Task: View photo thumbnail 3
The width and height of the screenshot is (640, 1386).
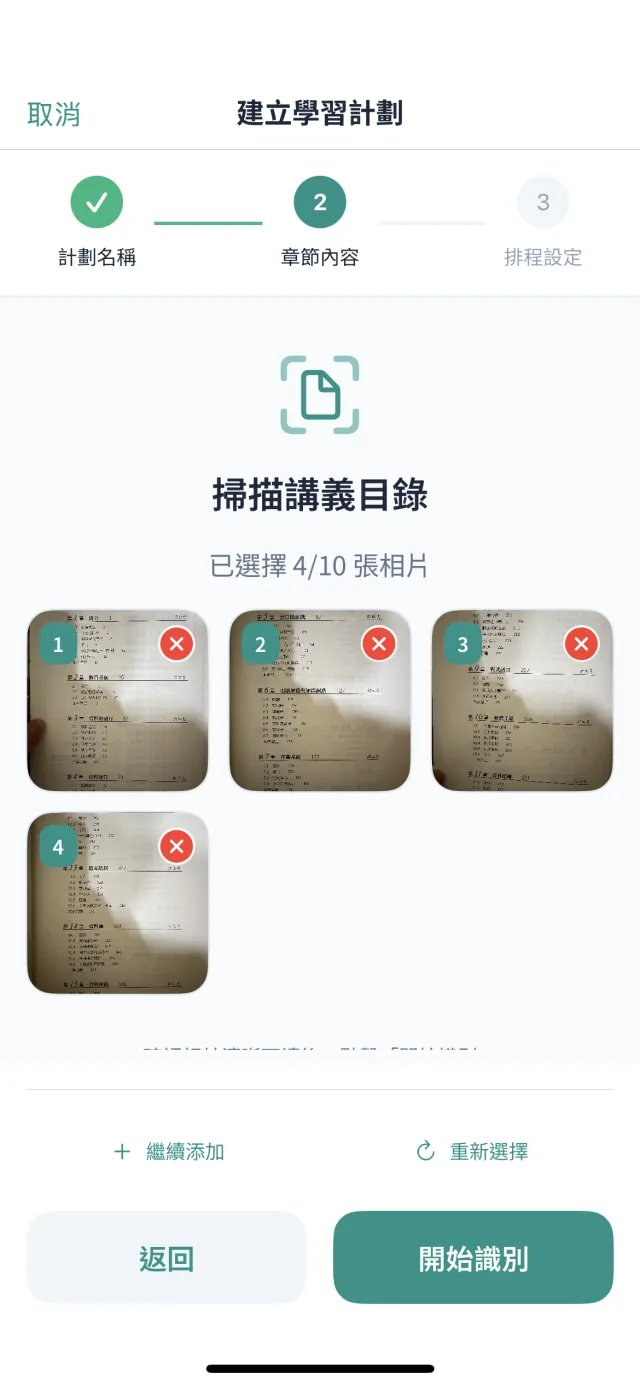Action: click(522, 701)
